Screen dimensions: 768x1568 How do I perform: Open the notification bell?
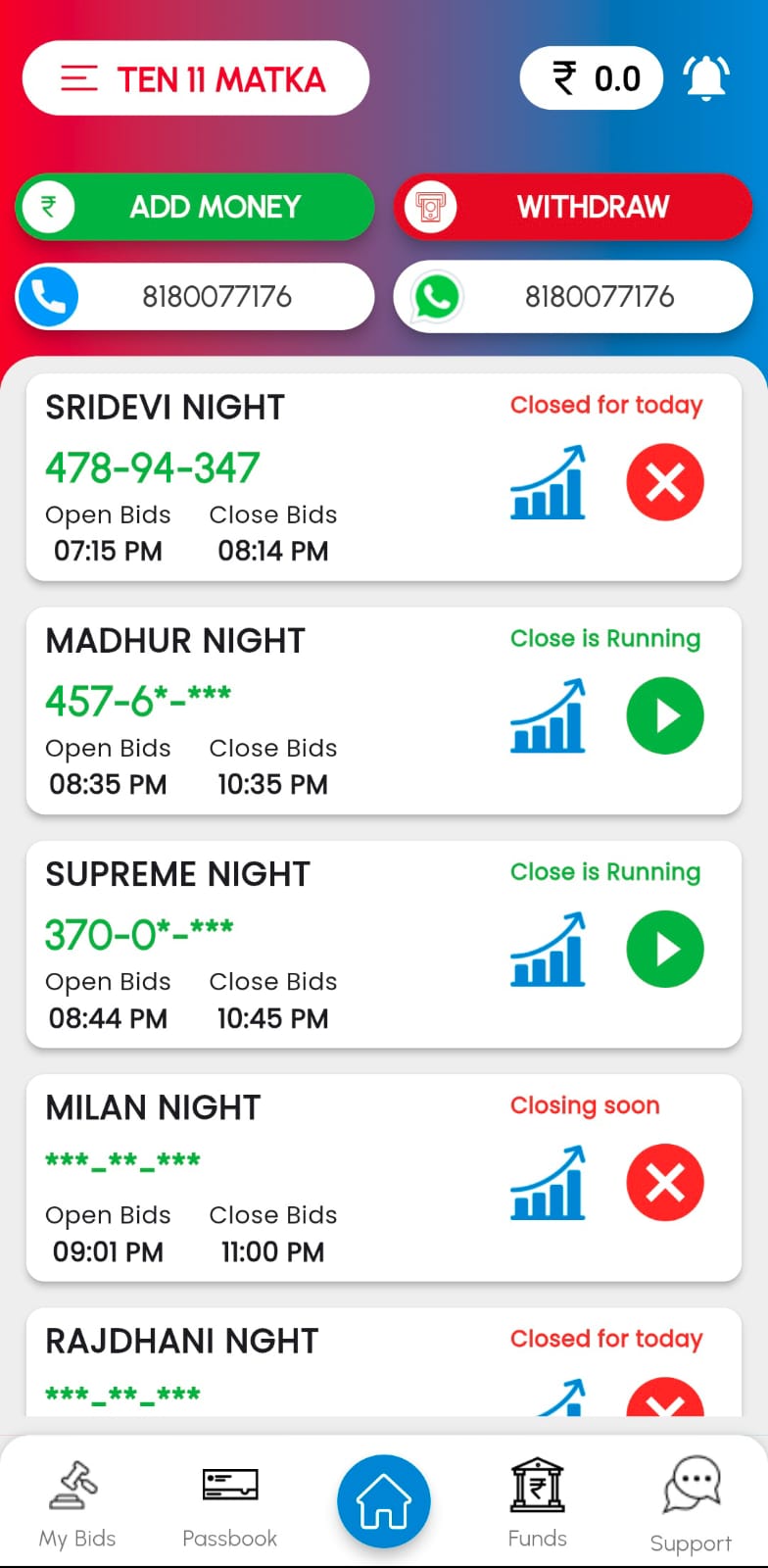pyautogui.click(x=707, y=76)
